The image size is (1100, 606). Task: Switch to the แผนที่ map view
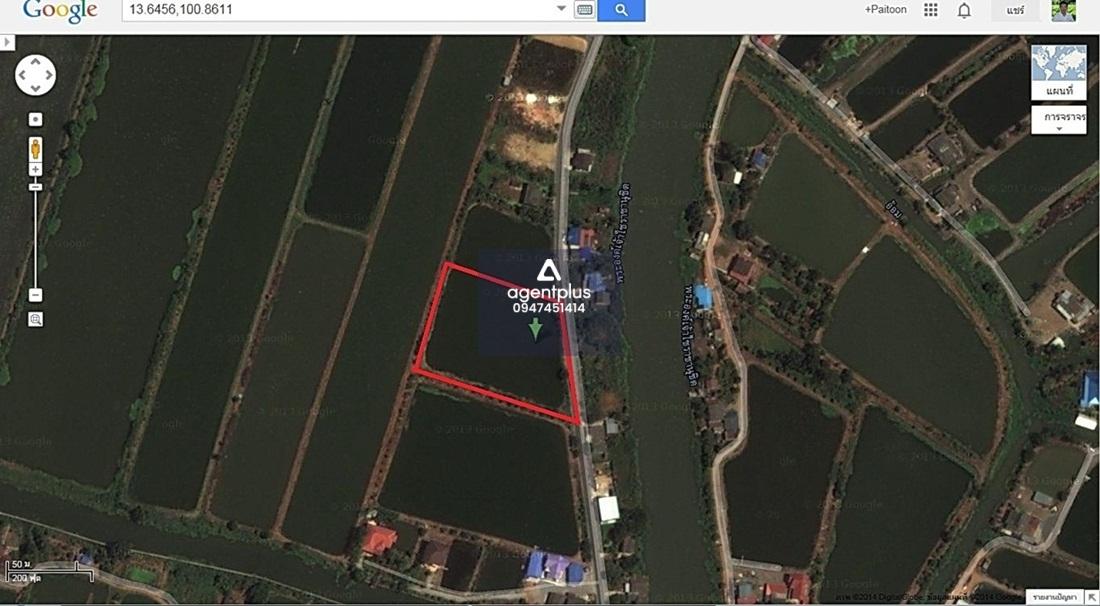[1058, 73]
